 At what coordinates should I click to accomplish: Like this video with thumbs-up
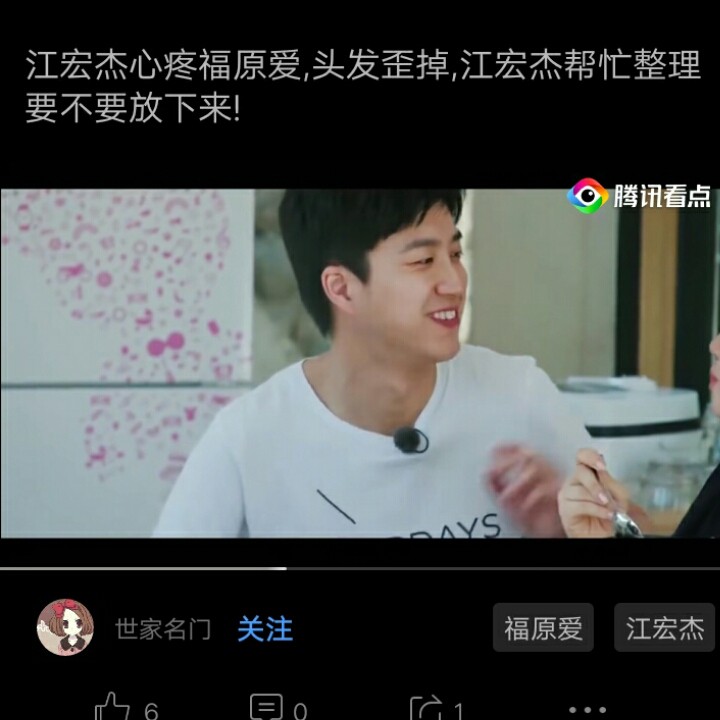[x=112, y=707]
